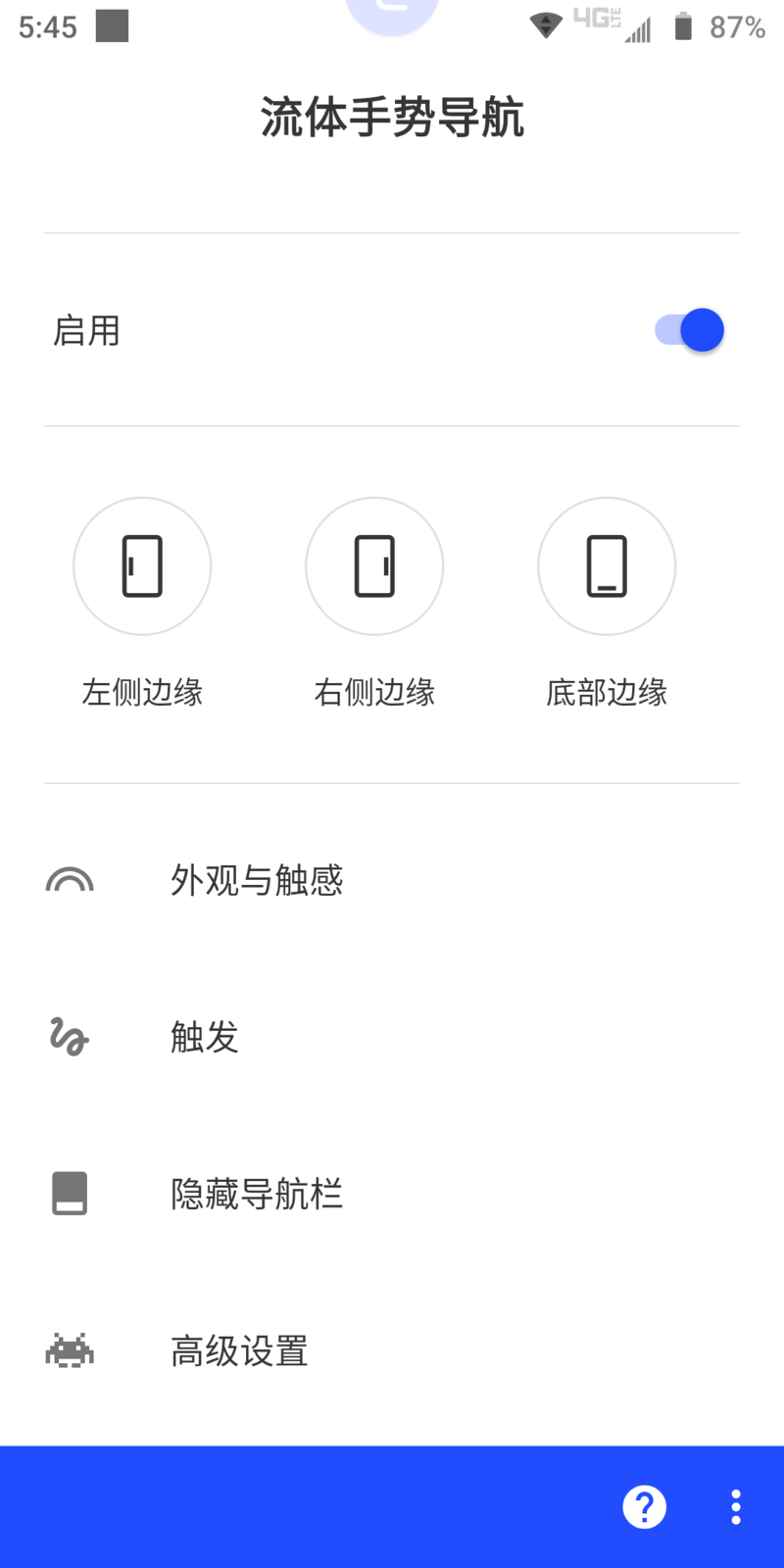Viewport: 784px width, 1568px height.
Task: Disable the 启用 switch
Action: [x=690, y=330]
